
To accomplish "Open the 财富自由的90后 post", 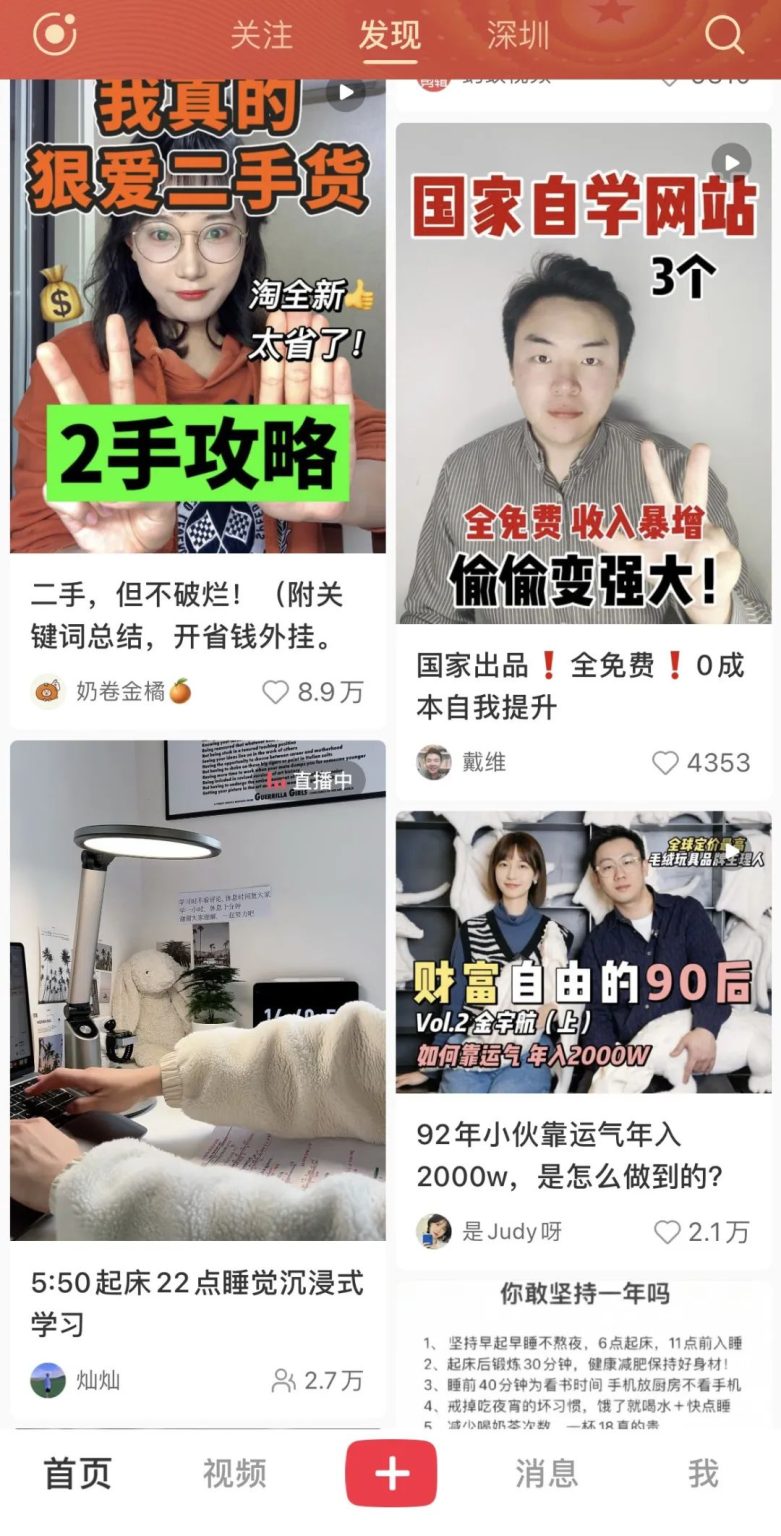I will [x=583, y=952].
